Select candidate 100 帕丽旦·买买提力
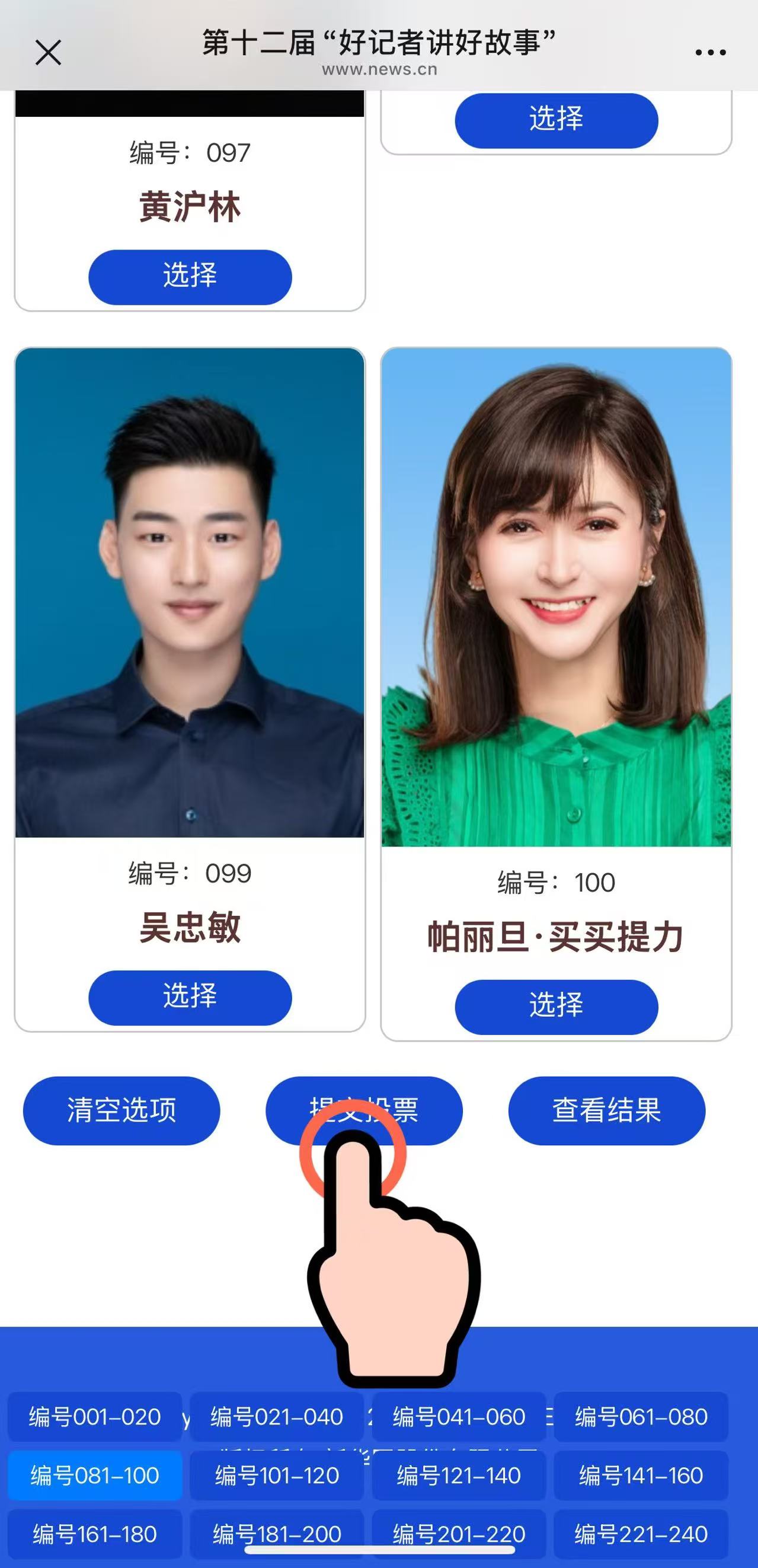 556,1007
